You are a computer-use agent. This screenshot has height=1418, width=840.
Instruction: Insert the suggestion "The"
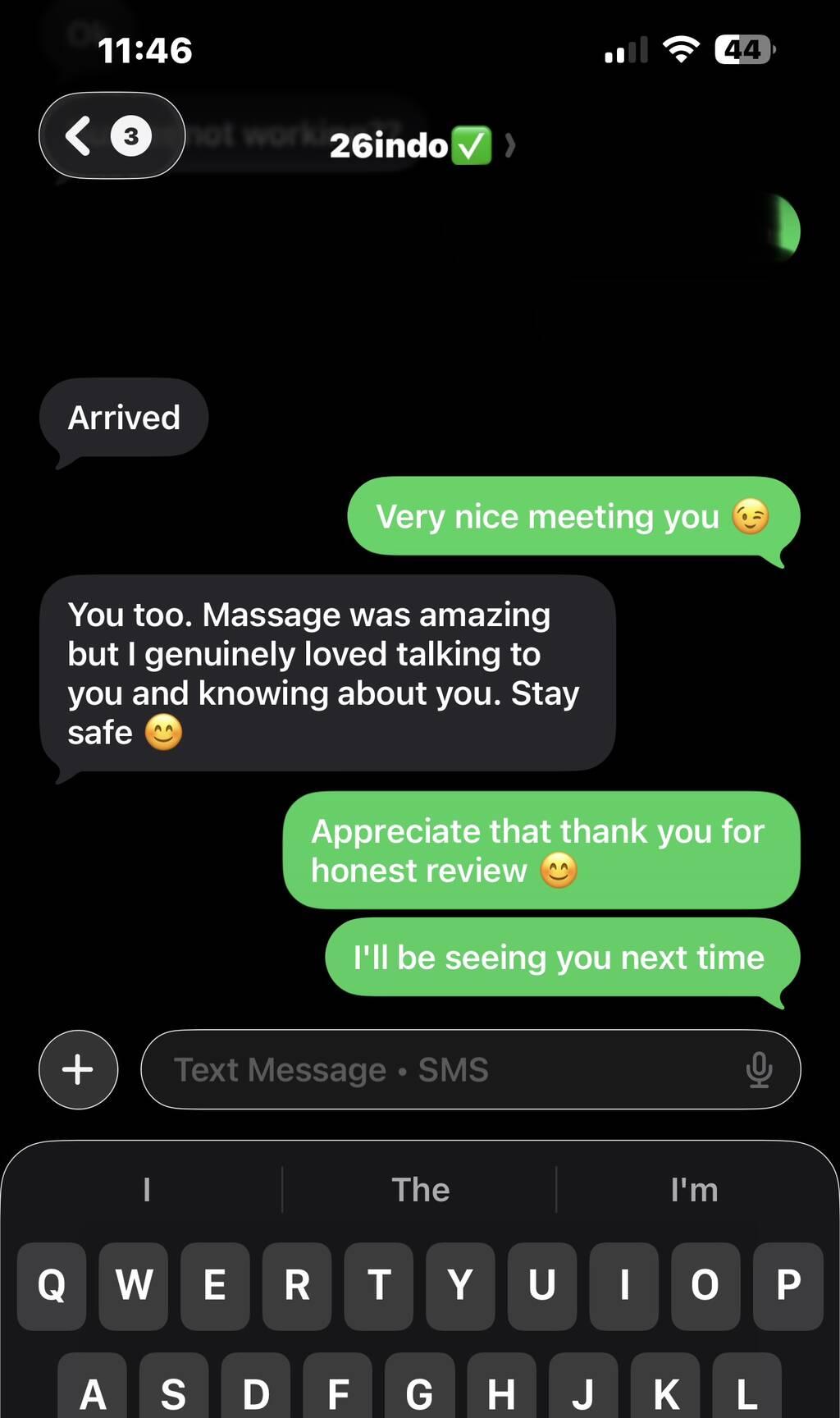[x=420, y=1190]
